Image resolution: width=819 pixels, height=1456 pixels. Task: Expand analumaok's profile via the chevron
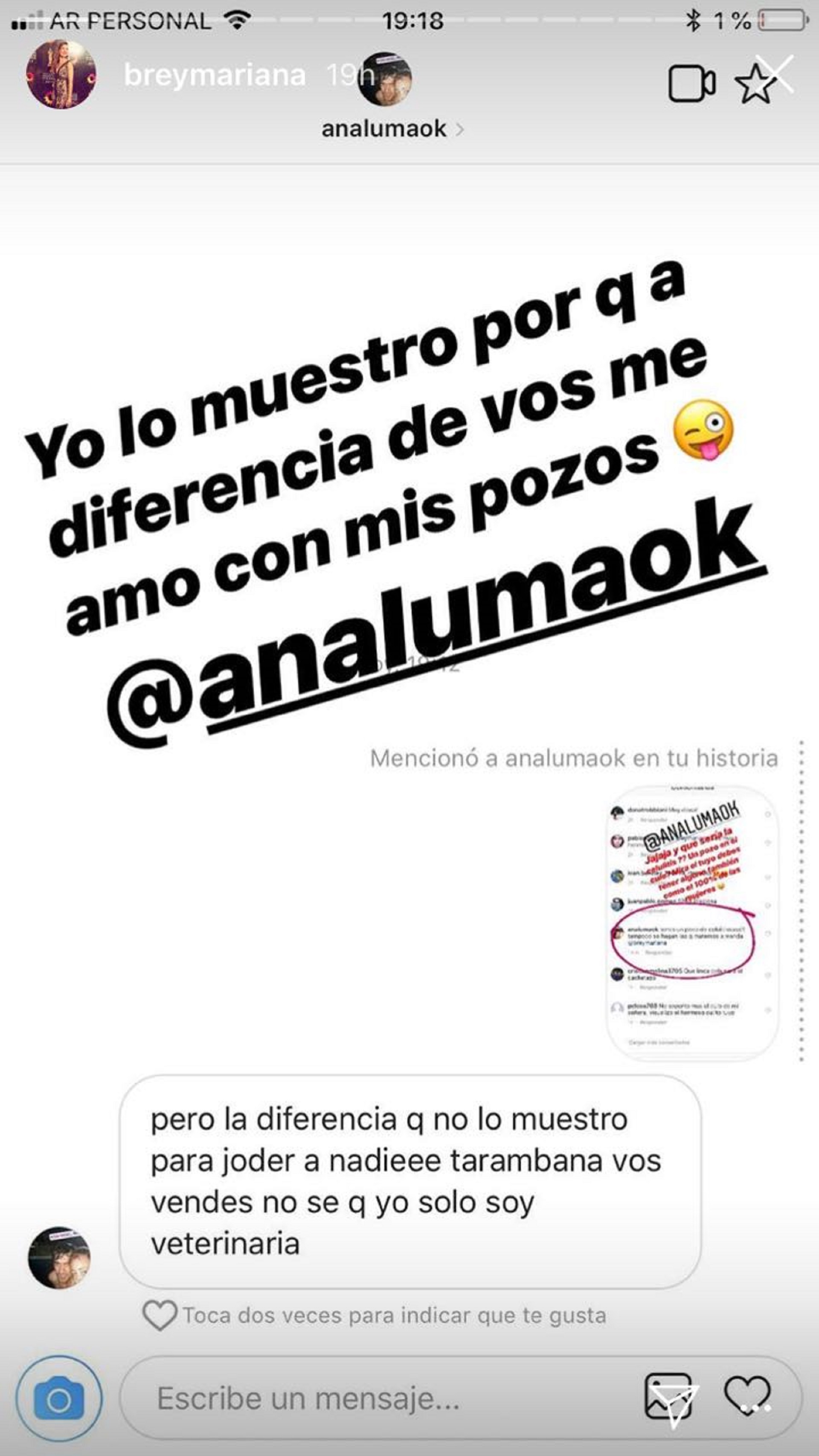point(460,129)
